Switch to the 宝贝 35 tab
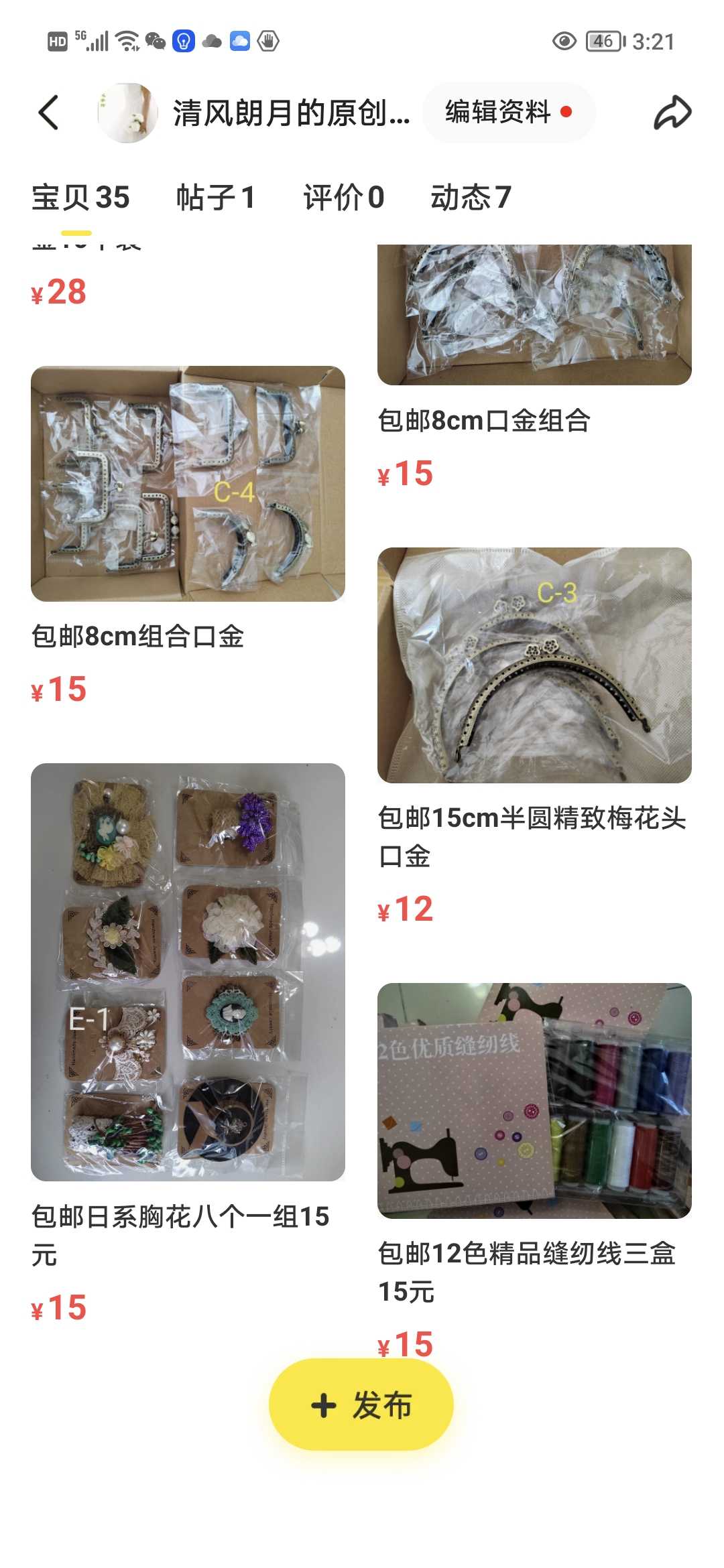724x1568 pixels. 80,198
